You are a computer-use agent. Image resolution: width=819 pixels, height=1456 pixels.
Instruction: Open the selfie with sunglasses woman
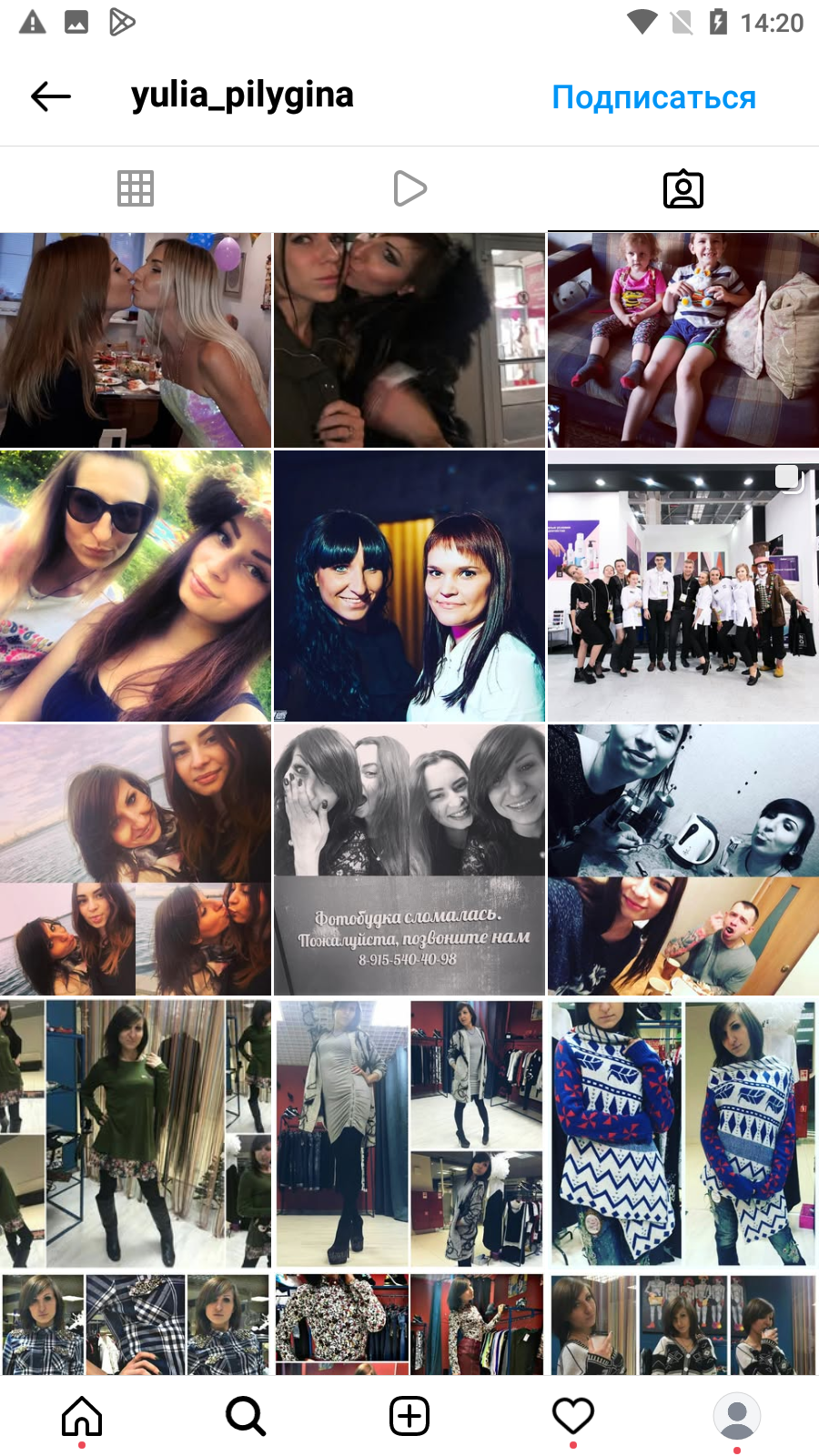coord(136,587)
